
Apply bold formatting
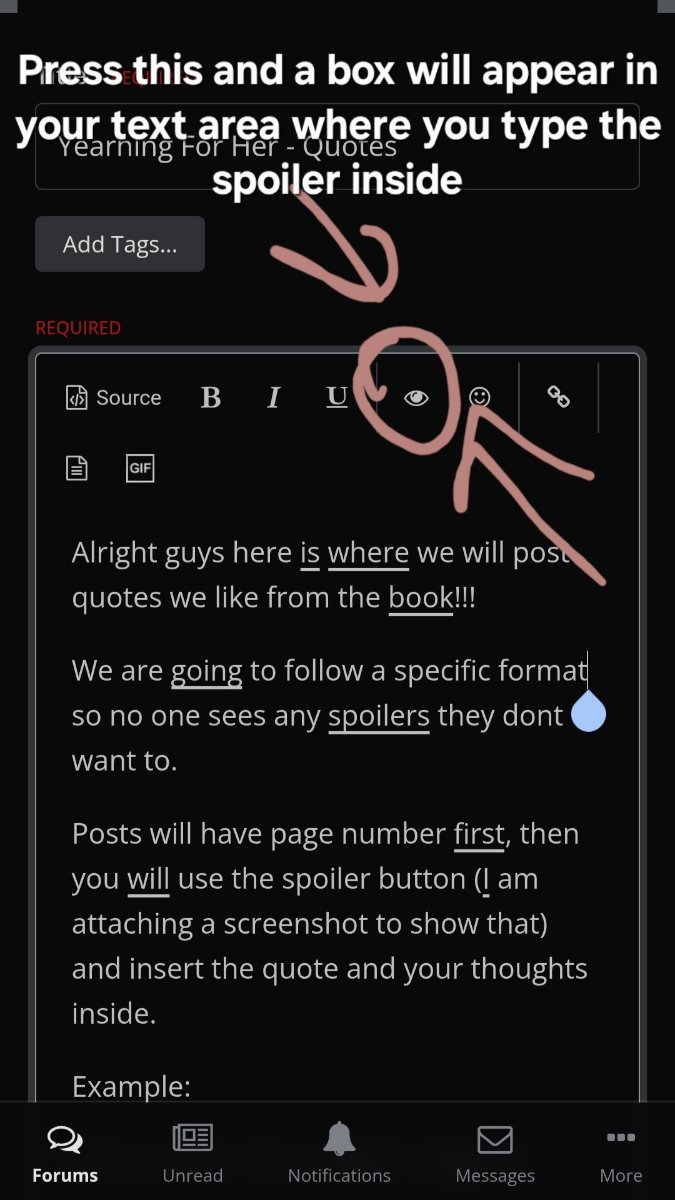coord(210,398)
